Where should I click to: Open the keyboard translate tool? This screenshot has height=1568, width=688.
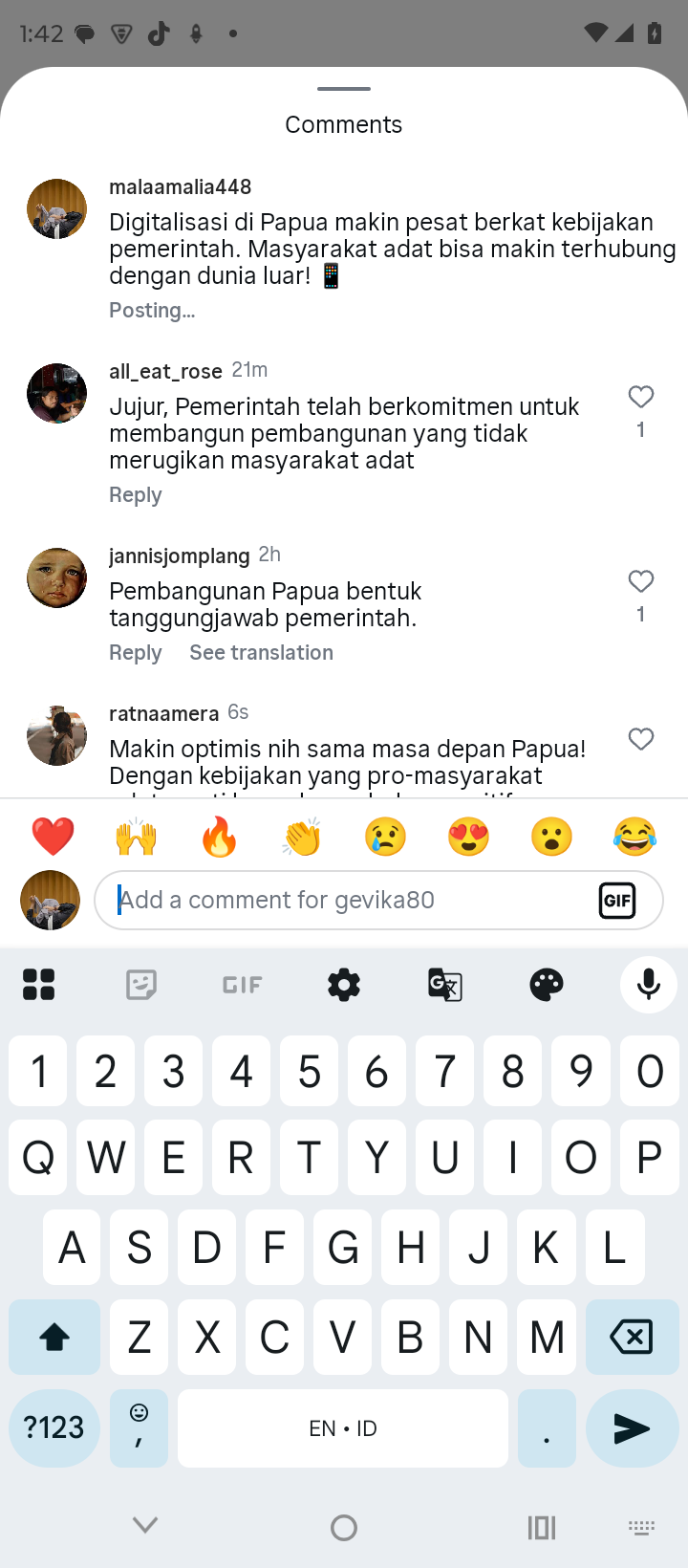445,984
